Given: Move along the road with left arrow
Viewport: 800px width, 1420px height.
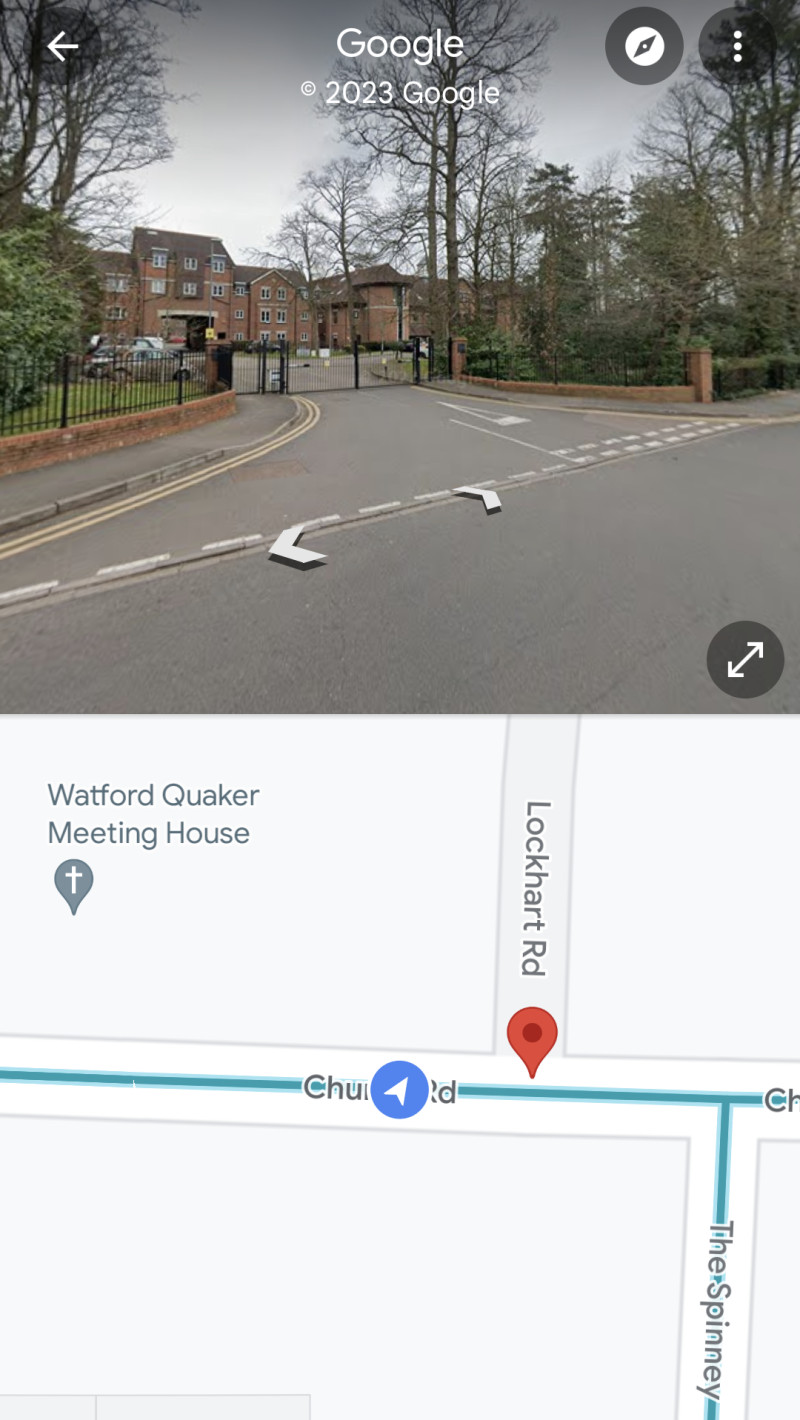Looking at the screenshot, I should [297, 548].
